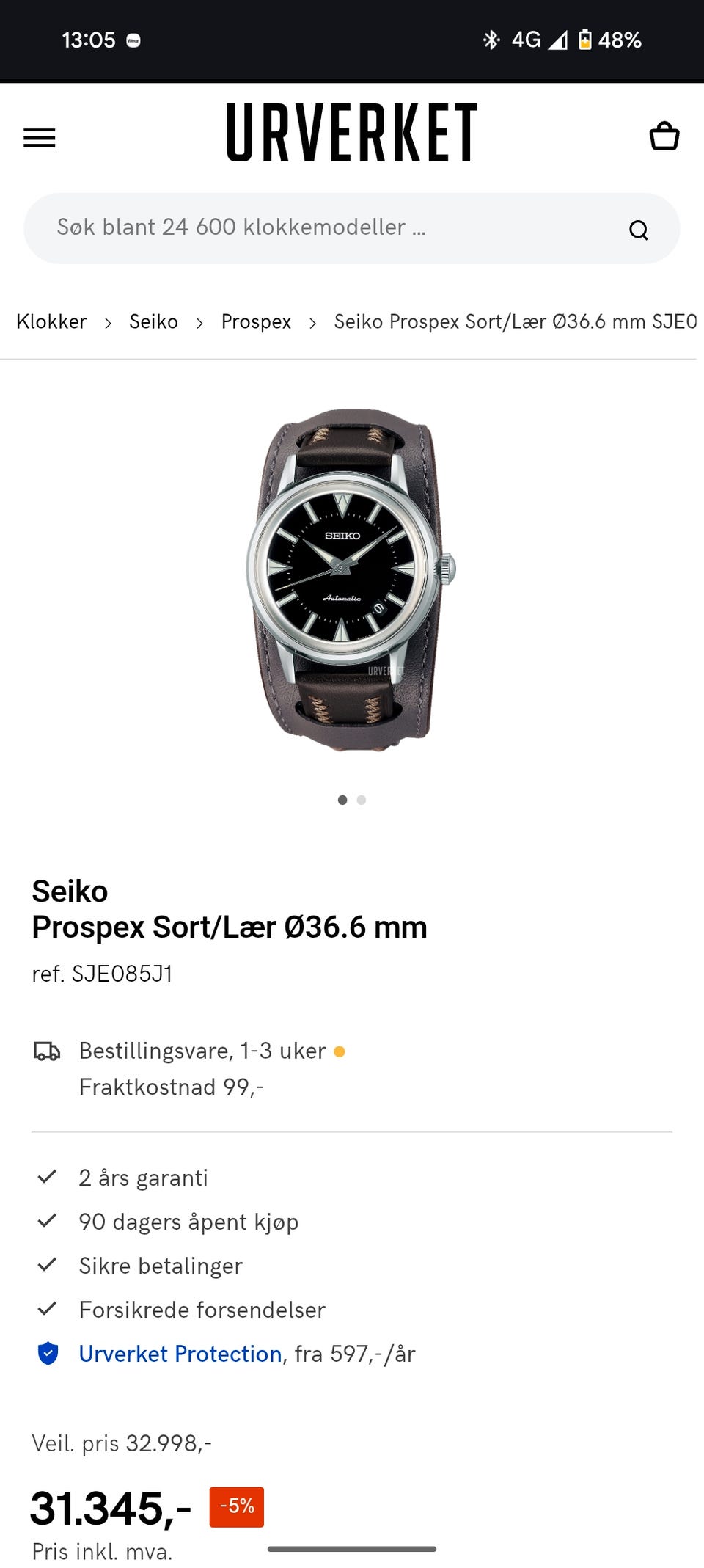Tap the search field for klokkemodeller
The height and width of the screenshot is (1568, 704).
pos(293,228)
